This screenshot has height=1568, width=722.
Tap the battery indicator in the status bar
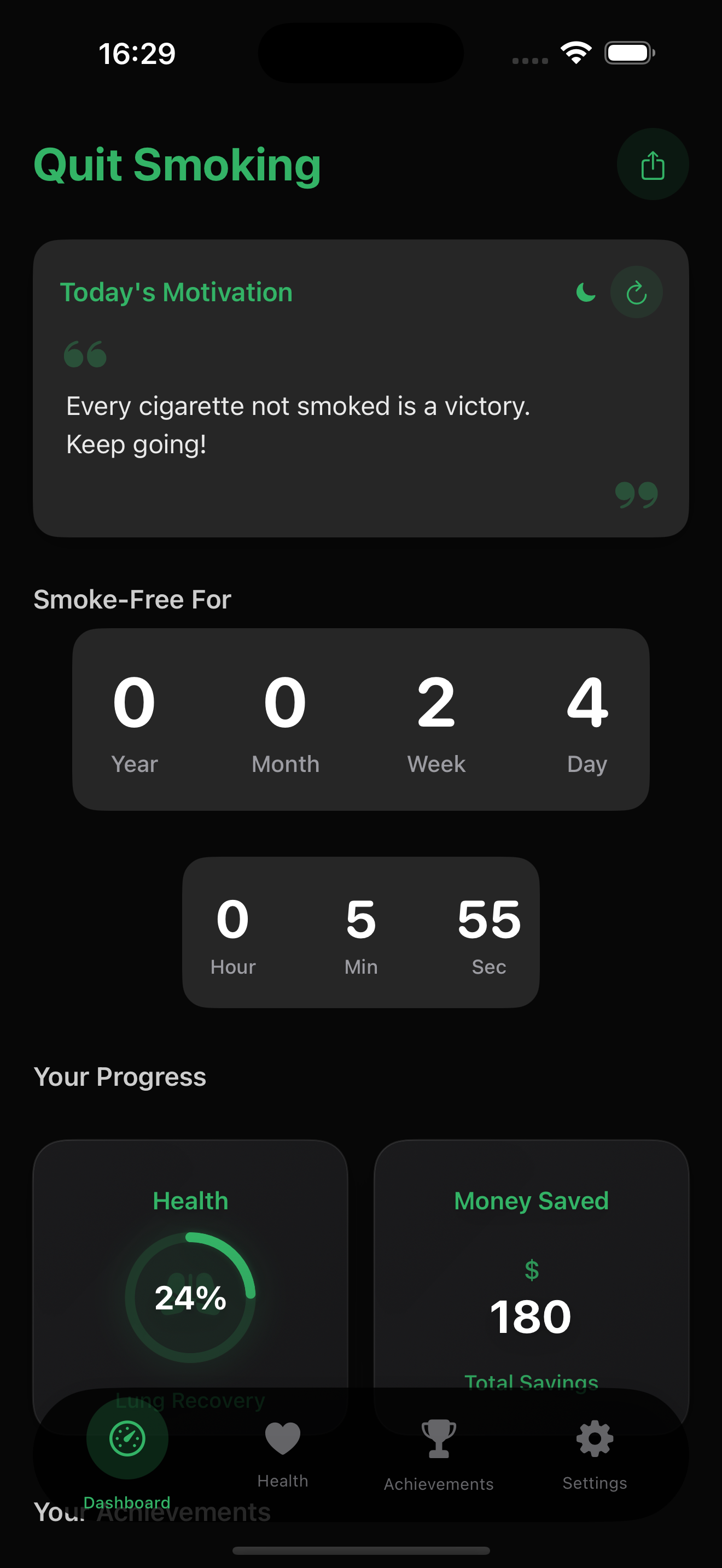click(628, 53)
